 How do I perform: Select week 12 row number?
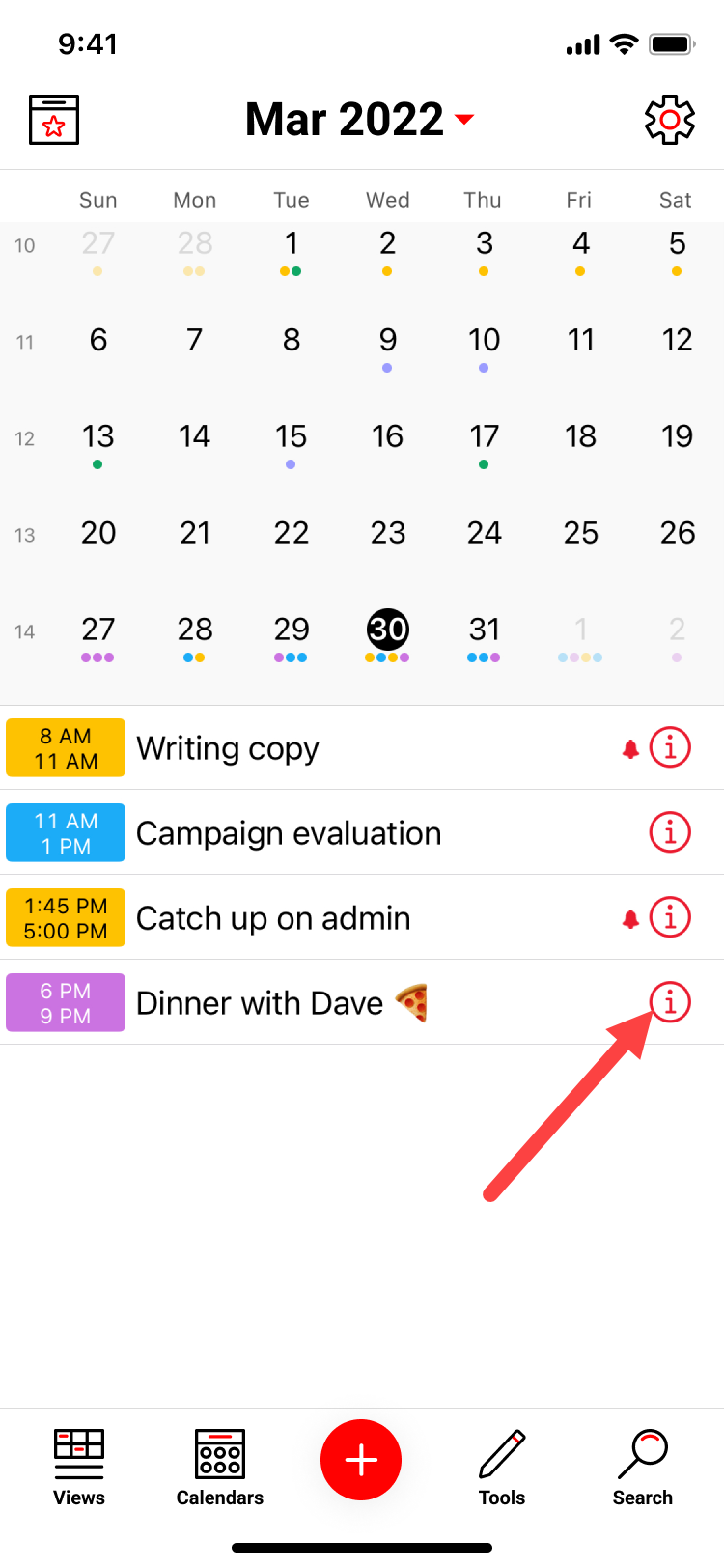tap(24, 438)
